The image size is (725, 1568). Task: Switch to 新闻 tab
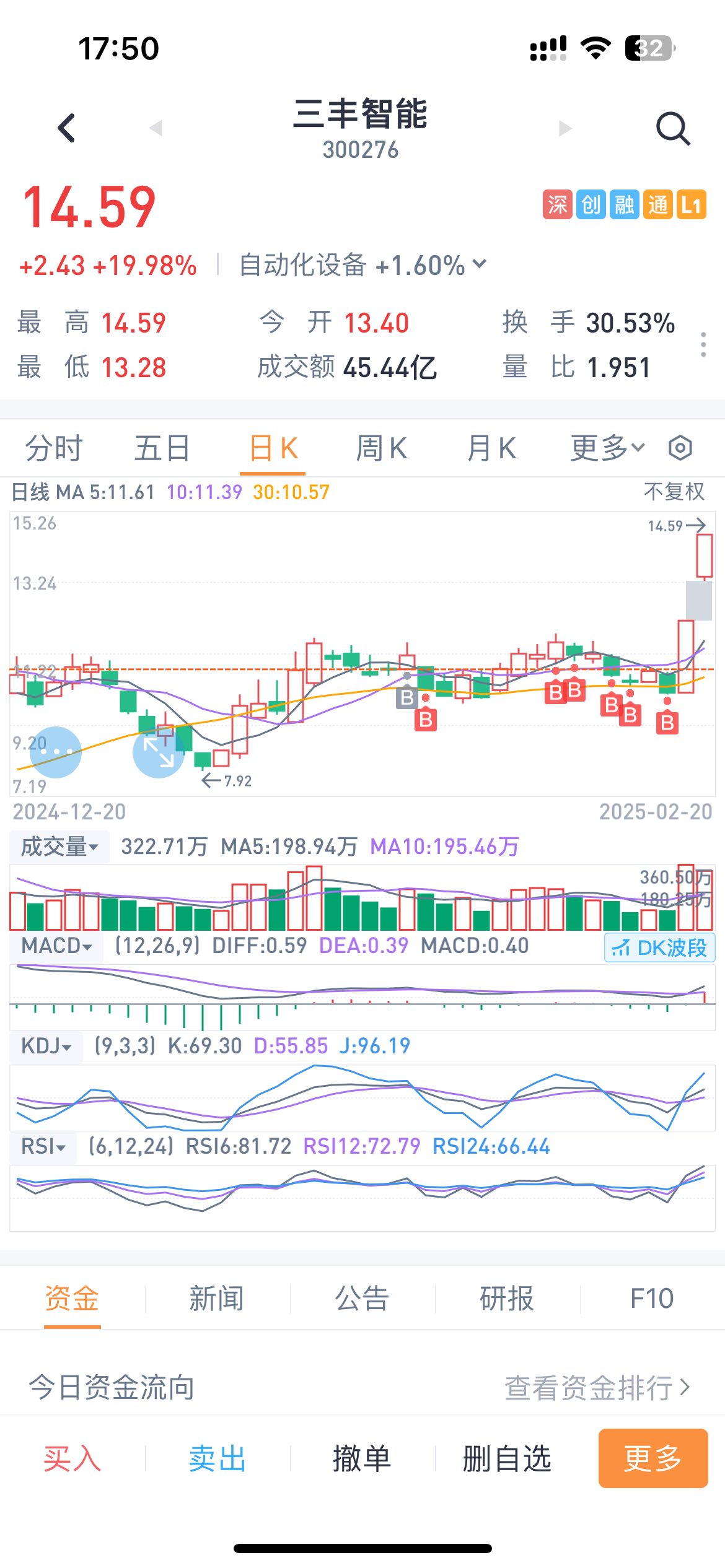(x=217, y=1299)
